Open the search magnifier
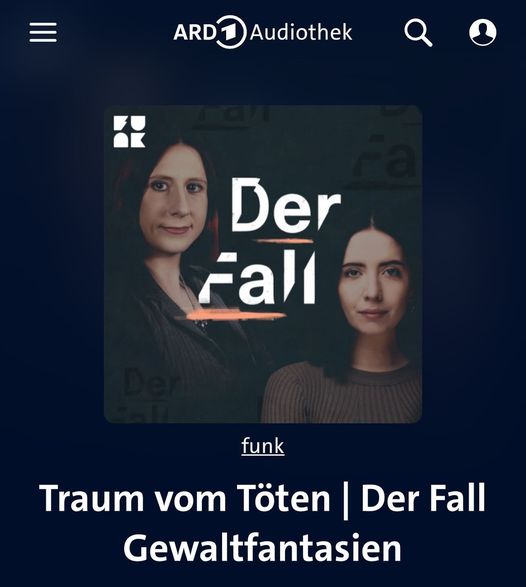Viewport: 526px width, 587px height. (418, 33)
